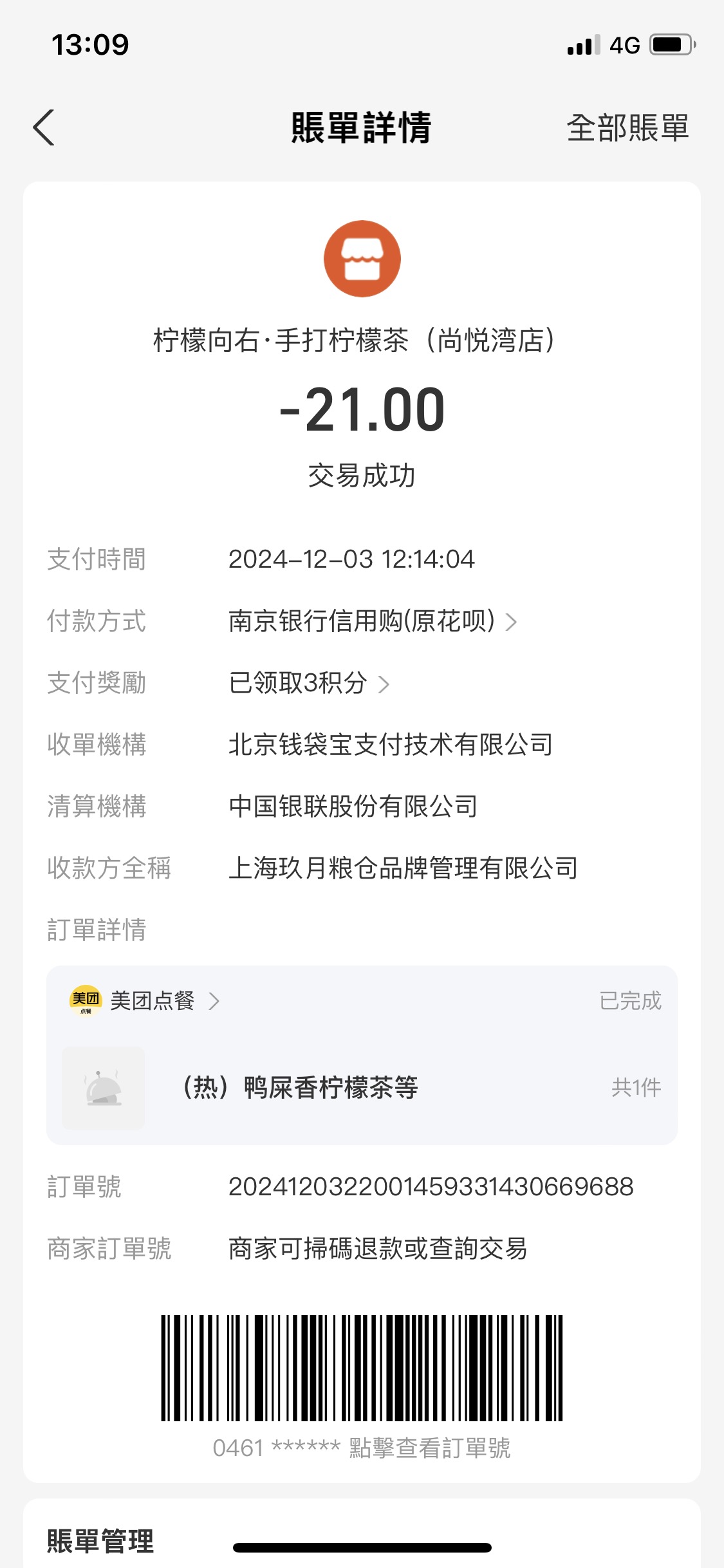
Task: Open the 美团点餐 order source link
Action: (x=145, y=1001)
